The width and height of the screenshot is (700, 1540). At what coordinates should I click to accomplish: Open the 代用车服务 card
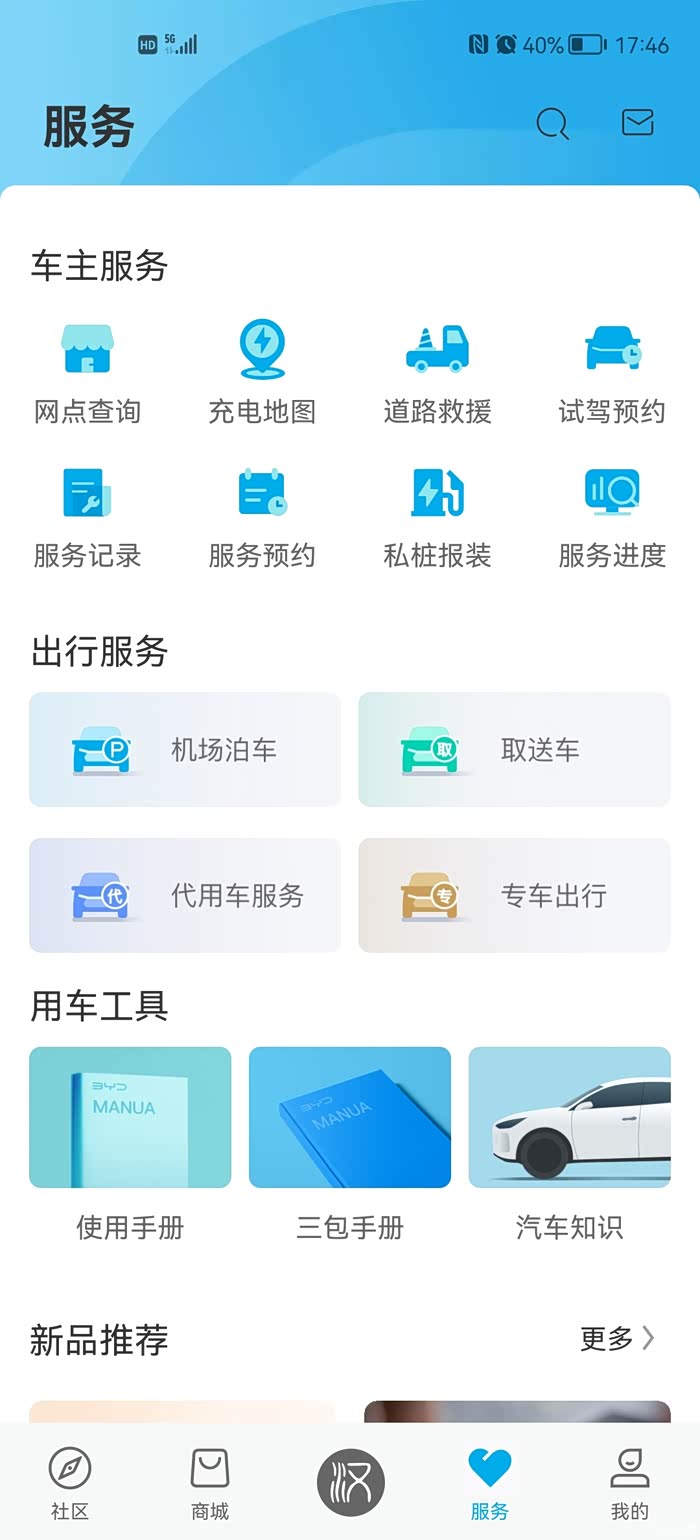tap(185, 895)
